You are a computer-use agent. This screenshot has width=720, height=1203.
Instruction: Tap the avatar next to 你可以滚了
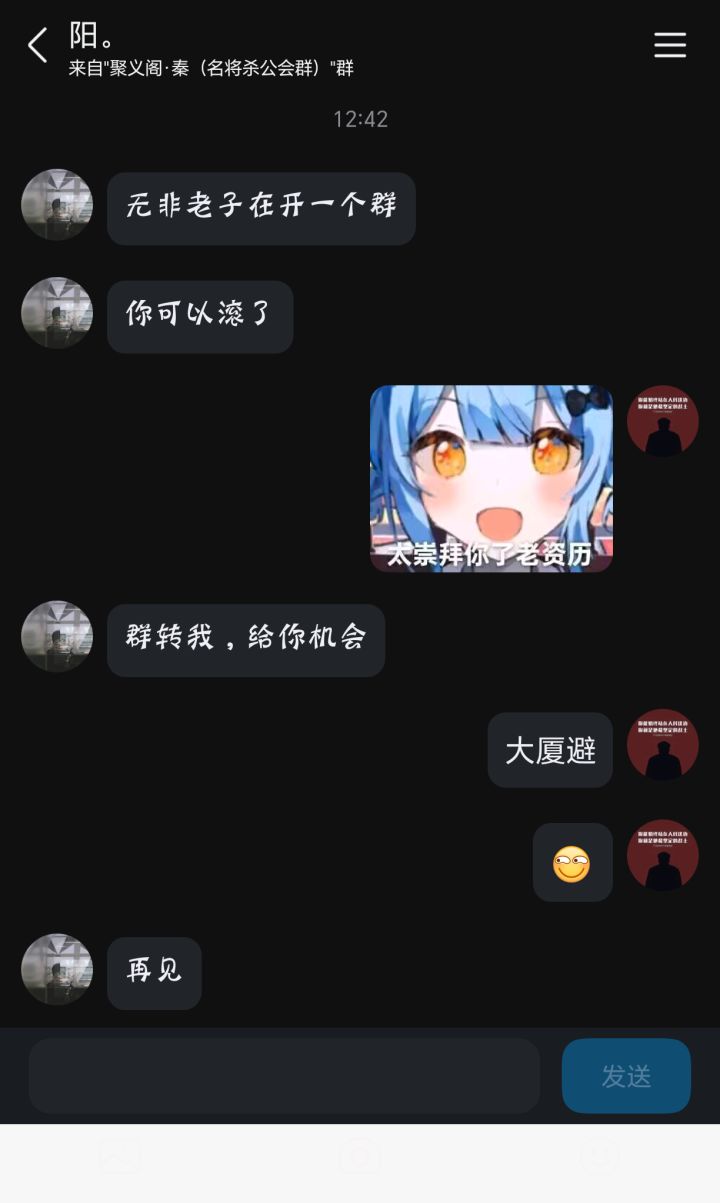(57, 313)
